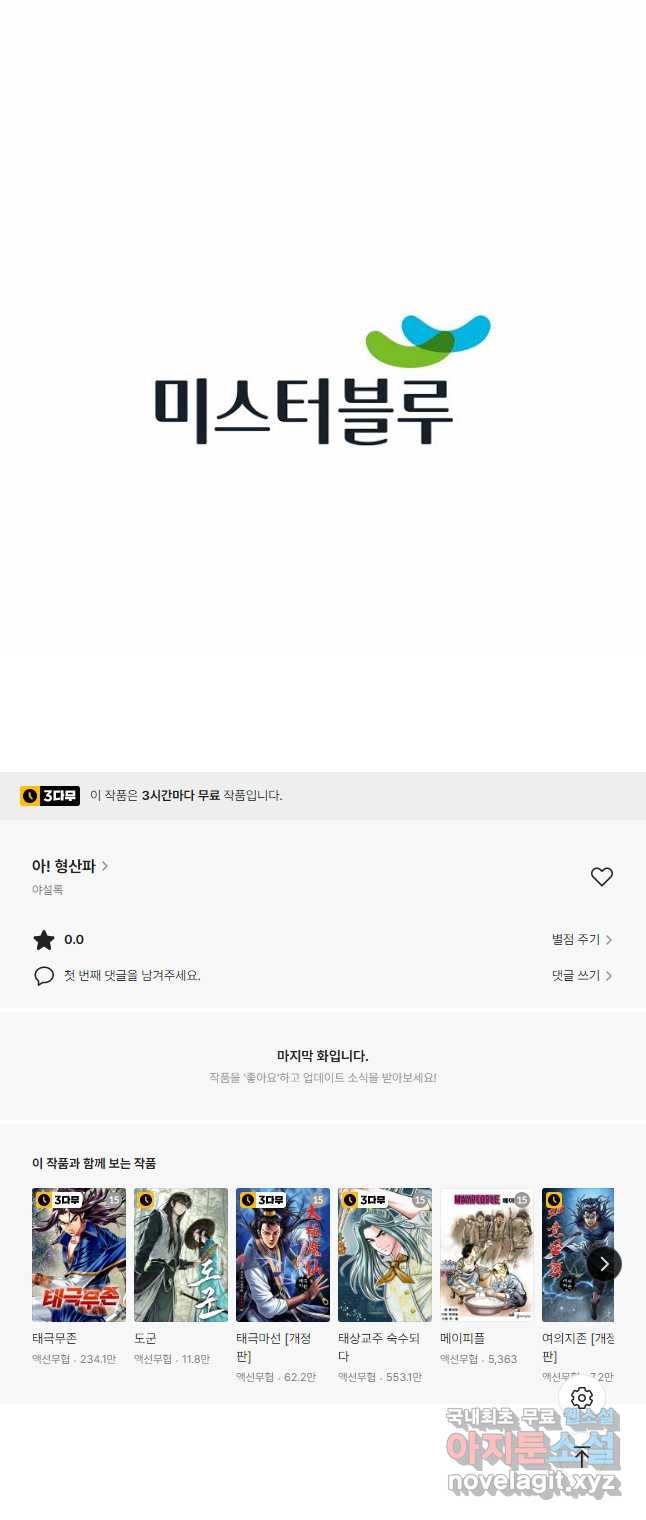Open the 도군 comic
This screenshot has width=646, height=1520.
click(181, 1255)
